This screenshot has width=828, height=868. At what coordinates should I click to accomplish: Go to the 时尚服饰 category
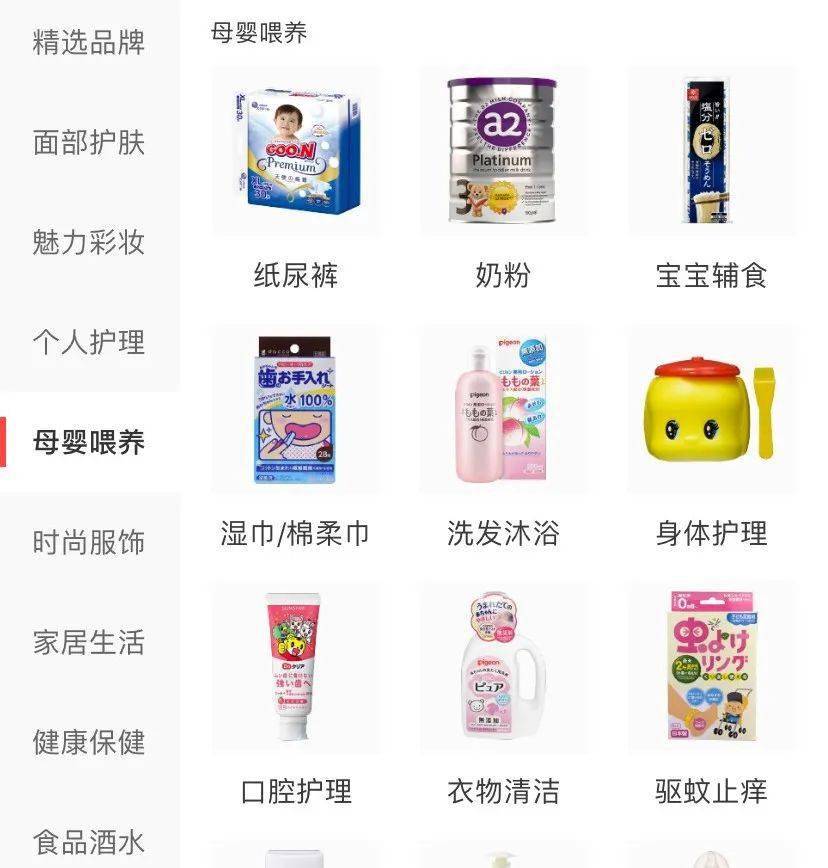(89, 542)
